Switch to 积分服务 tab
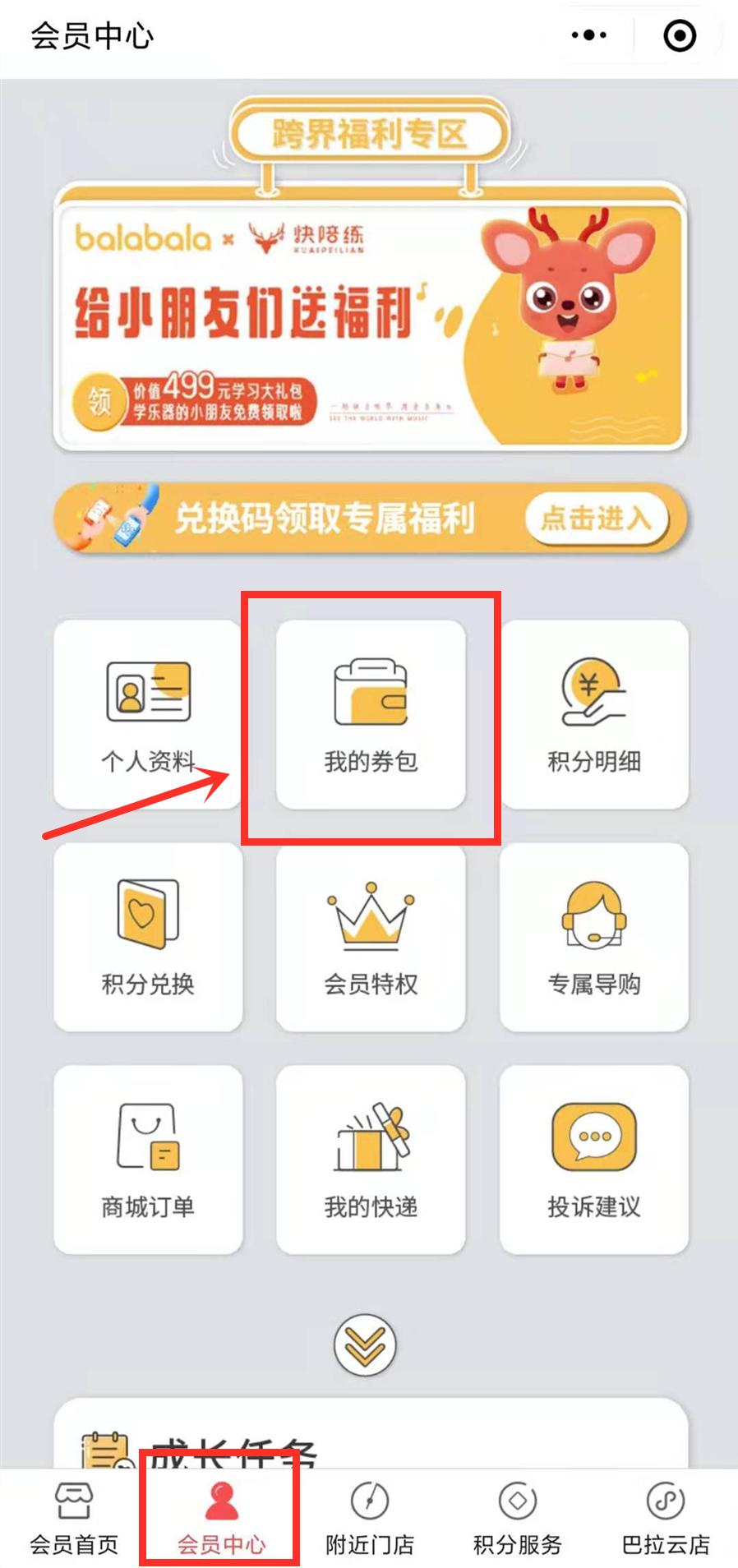Image resolution: width=738 pixels, height=1568 pixels. point(517,1519)
